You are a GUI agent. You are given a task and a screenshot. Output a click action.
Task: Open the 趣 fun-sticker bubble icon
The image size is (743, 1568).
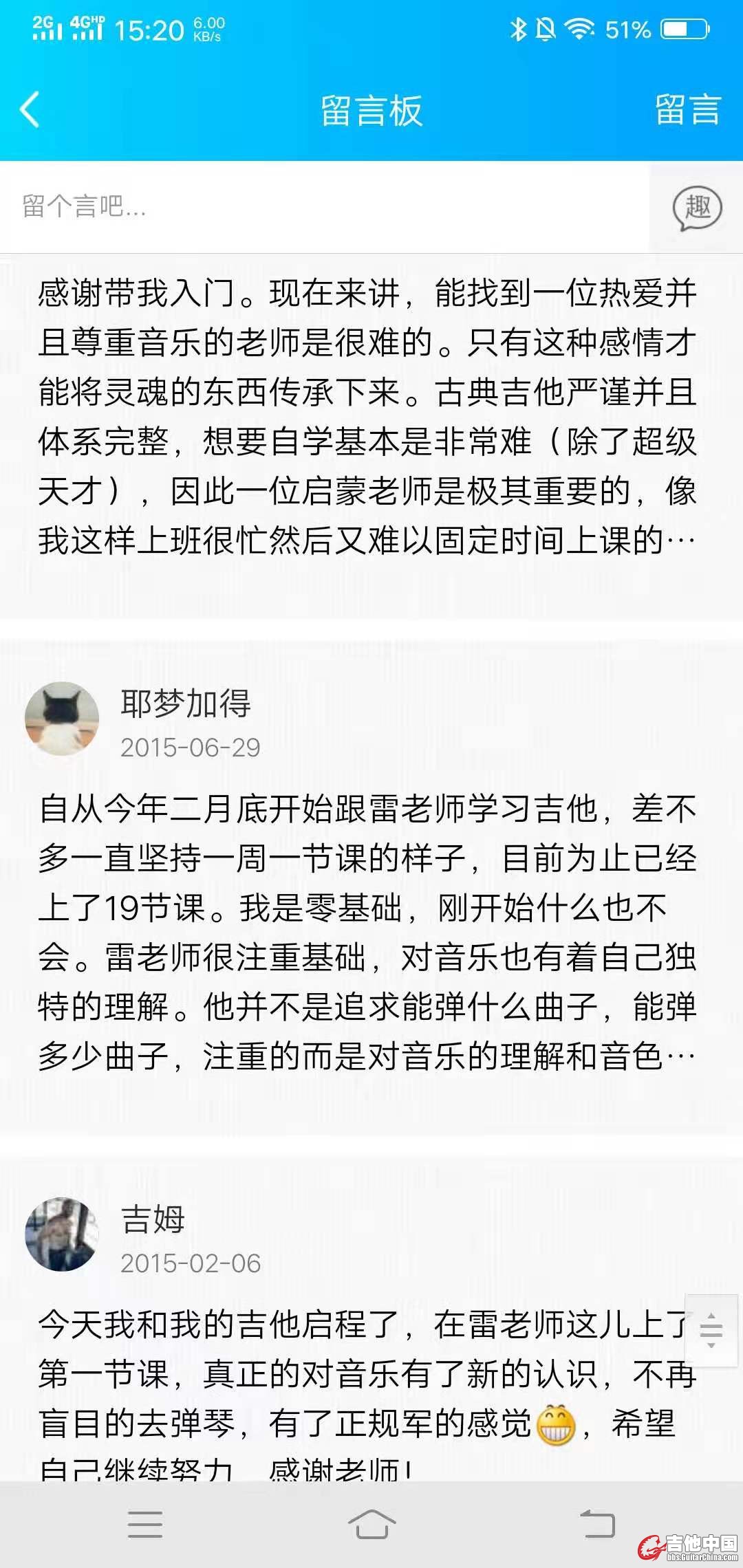tap(697, 208)
